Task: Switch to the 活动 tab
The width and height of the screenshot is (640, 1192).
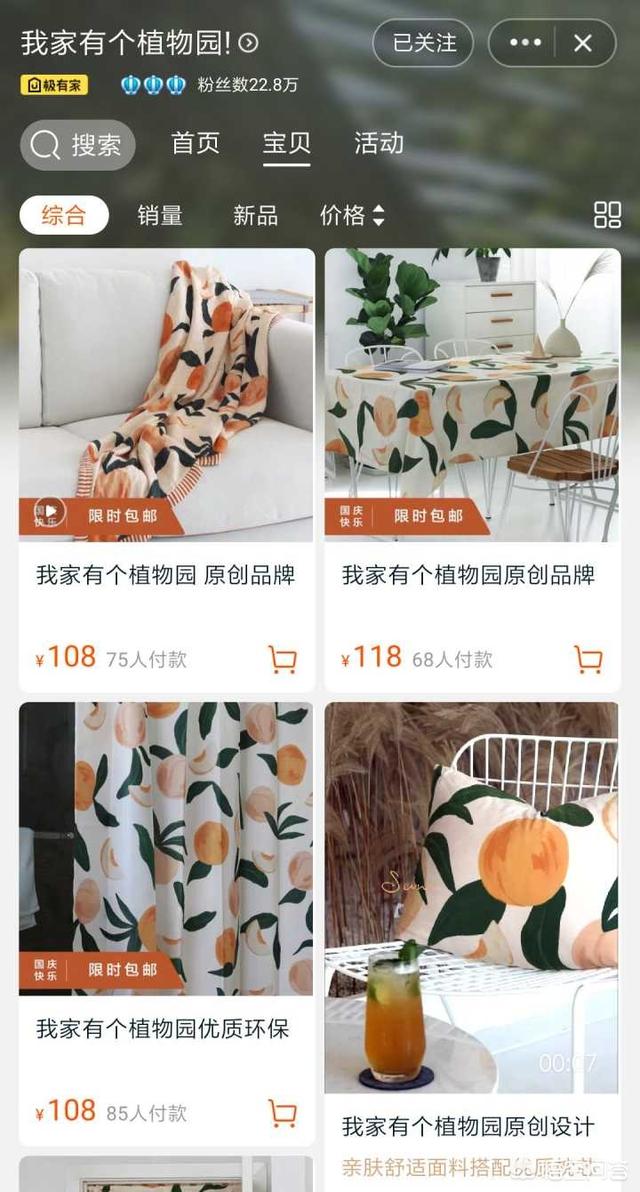Action: coord(378,143)
